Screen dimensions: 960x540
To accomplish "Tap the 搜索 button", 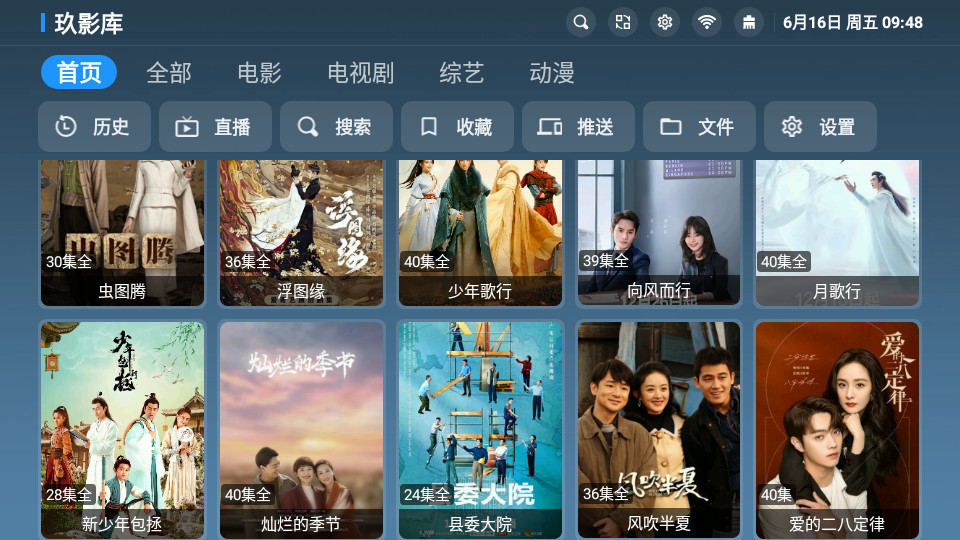I will [x=336, y=127].
